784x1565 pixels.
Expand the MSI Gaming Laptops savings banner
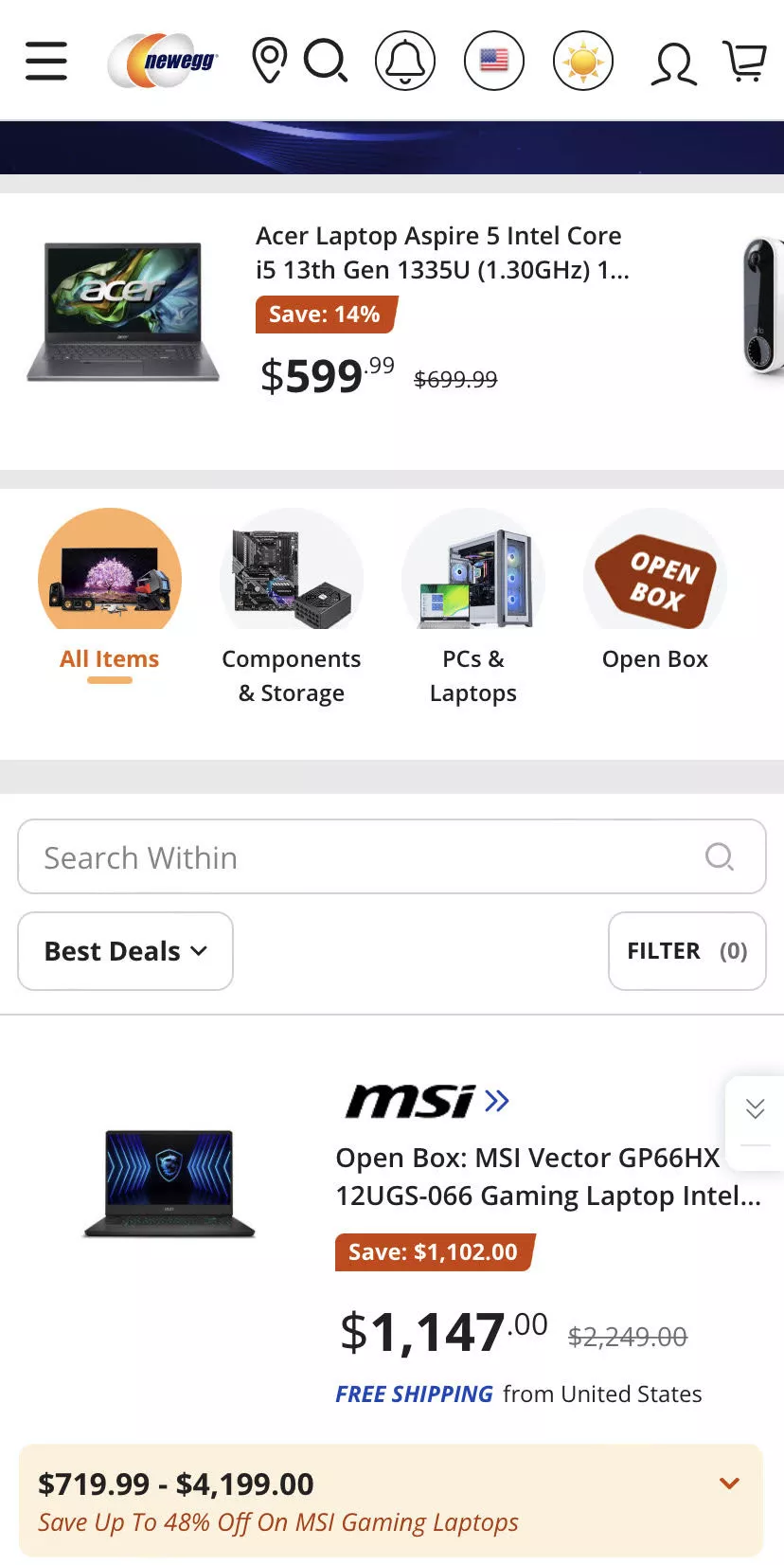728,1484
